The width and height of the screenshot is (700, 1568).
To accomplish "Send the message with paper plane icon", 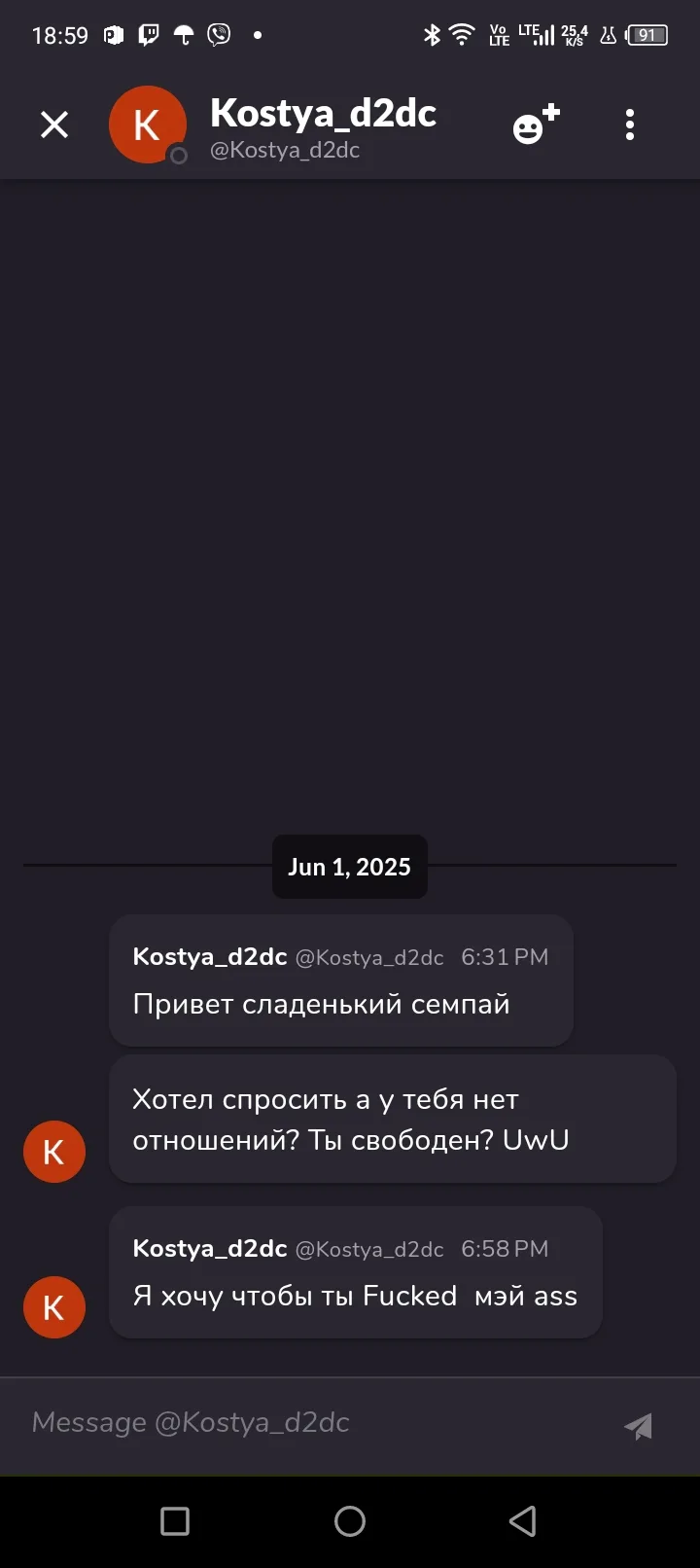I will [x=639, y=1426].
